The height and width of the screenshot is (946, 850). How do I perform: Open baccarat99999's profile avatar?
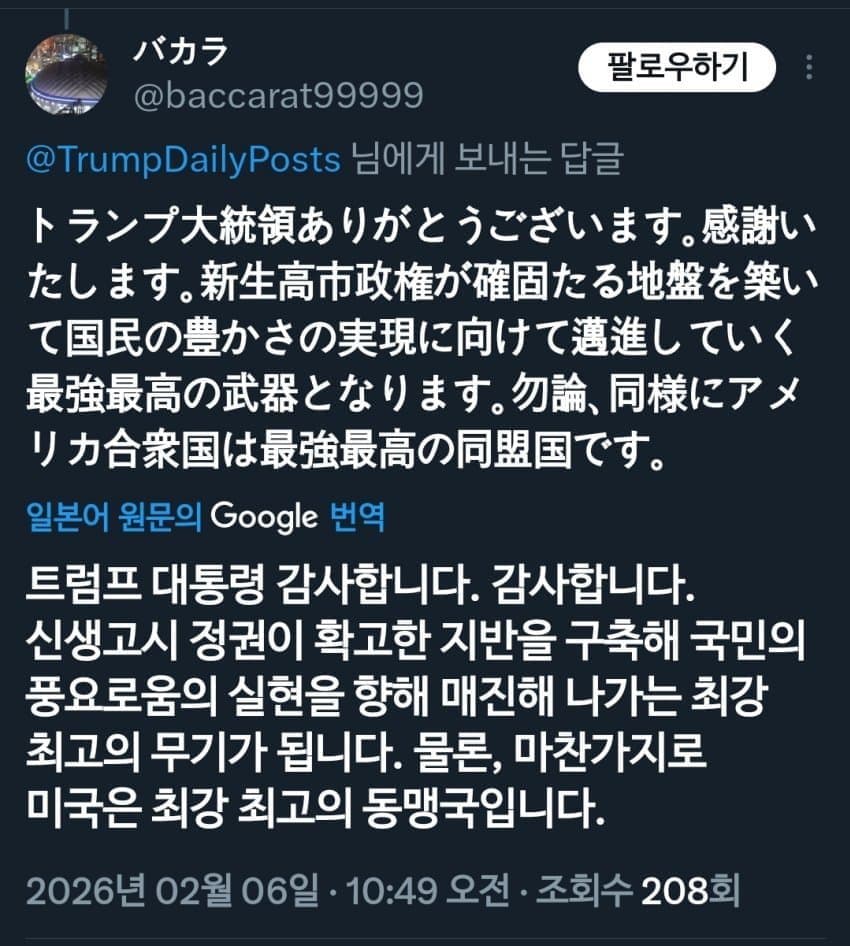(x=67, y=74)
